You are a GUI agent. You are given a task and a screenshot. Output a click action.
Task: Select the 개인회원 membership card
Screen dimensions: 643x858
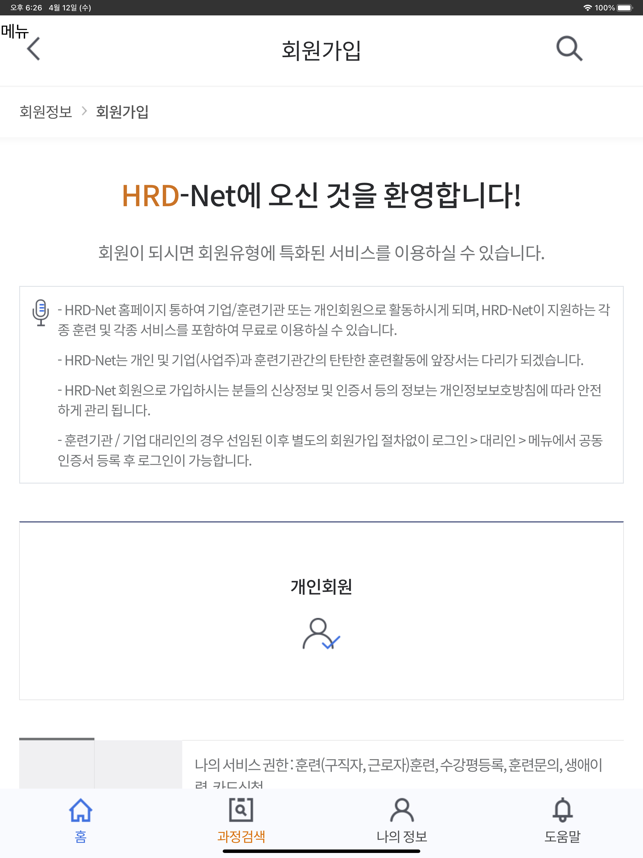(321, 611)
